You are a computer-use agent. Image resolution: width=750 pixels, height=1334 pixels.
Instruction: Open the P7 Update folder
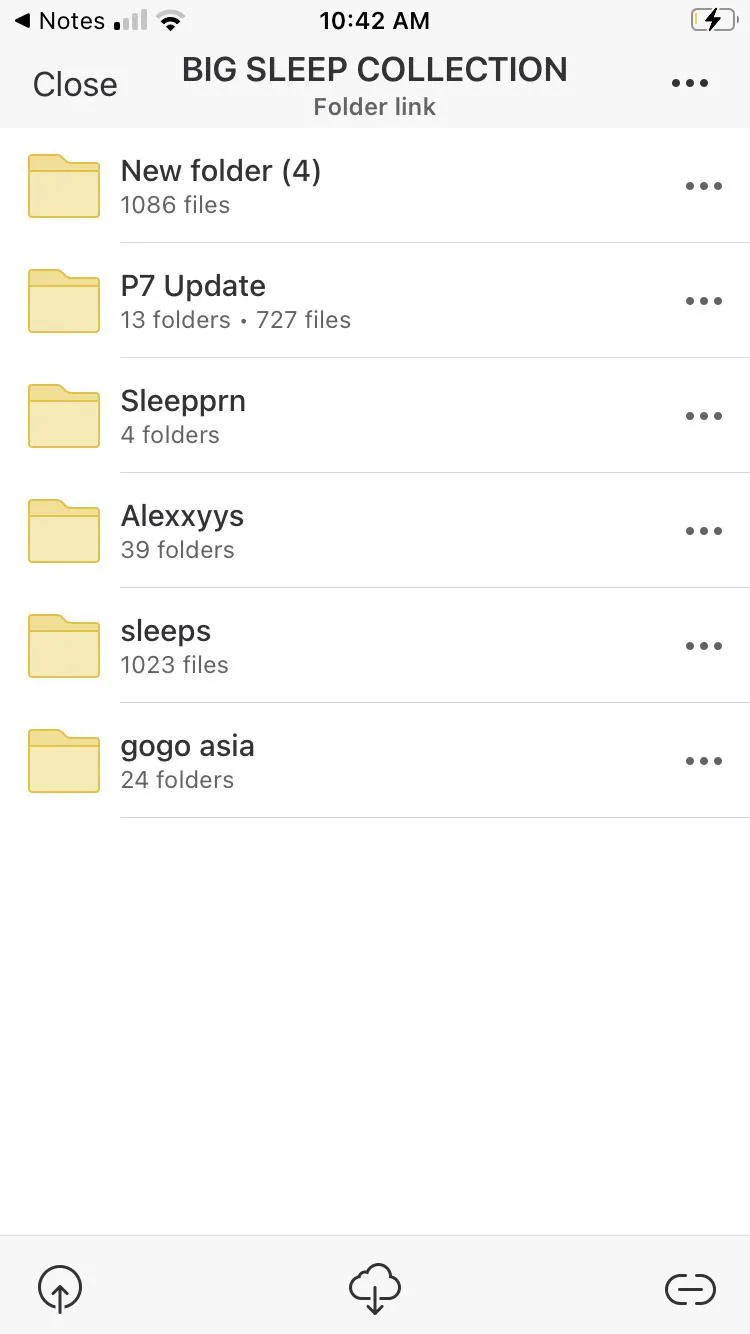235,301
